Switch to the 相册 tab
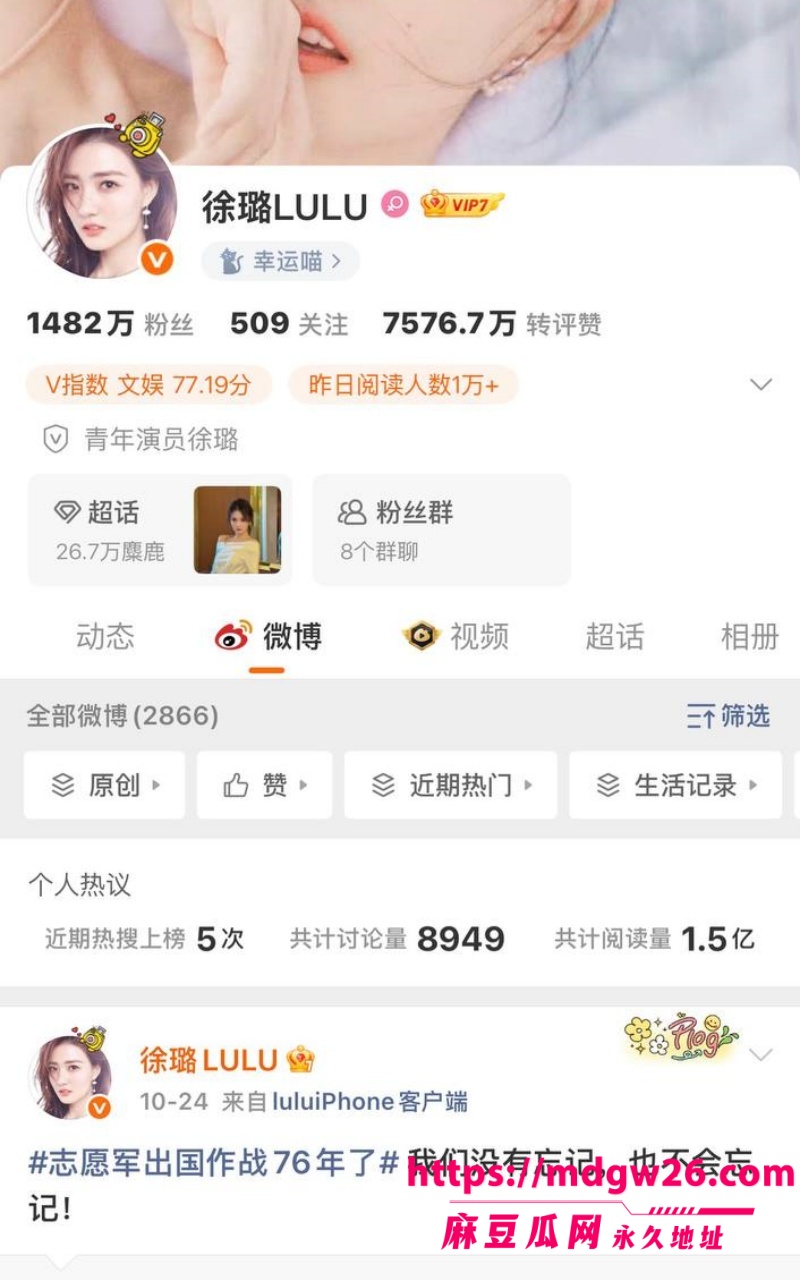 (x=750, y=636)
